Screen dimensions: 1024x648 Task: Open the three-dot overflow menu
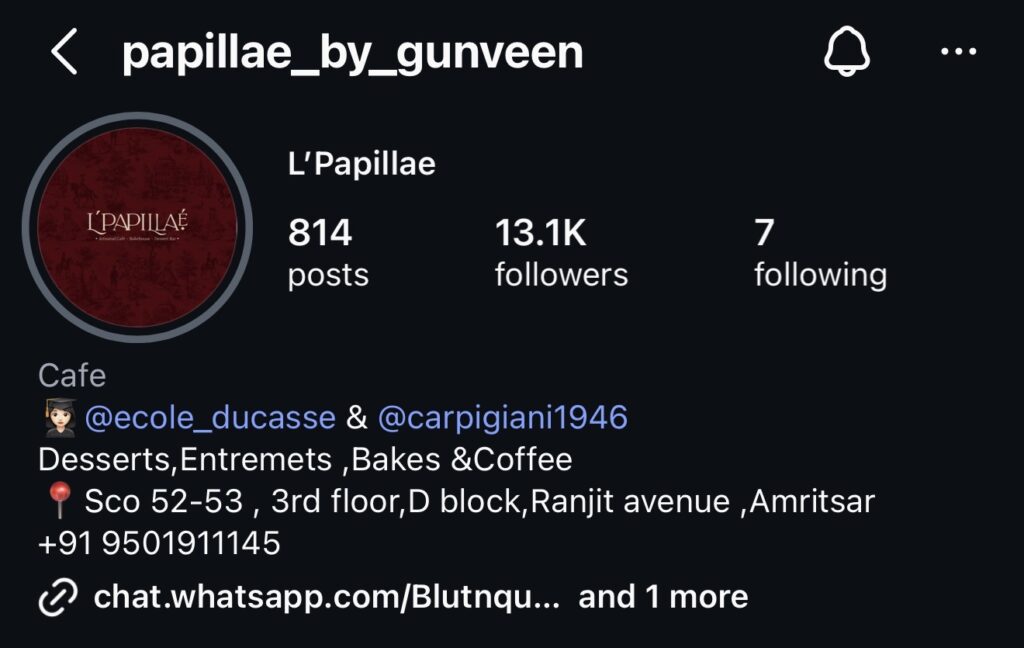pyautogui.click(x=958, y=52)
